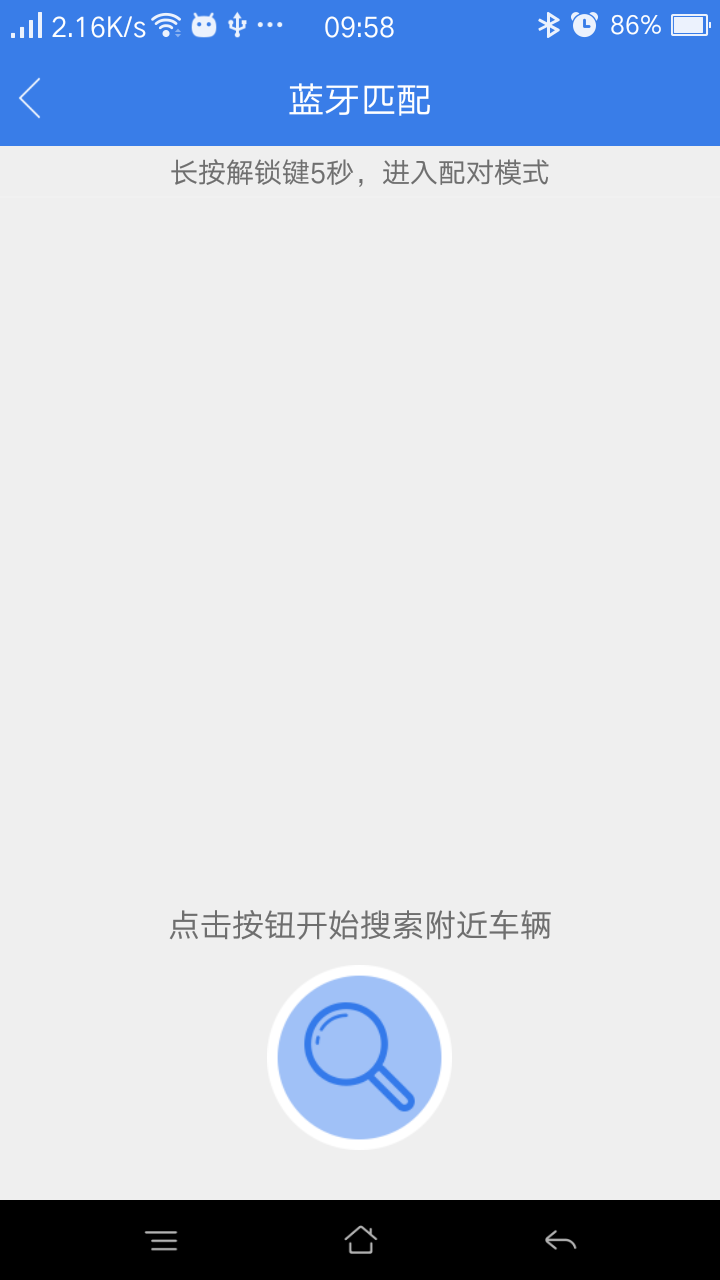Screen dimensions: 720x1280
Task: Open the recent apps menu
Action: [x=161, y=1241]
